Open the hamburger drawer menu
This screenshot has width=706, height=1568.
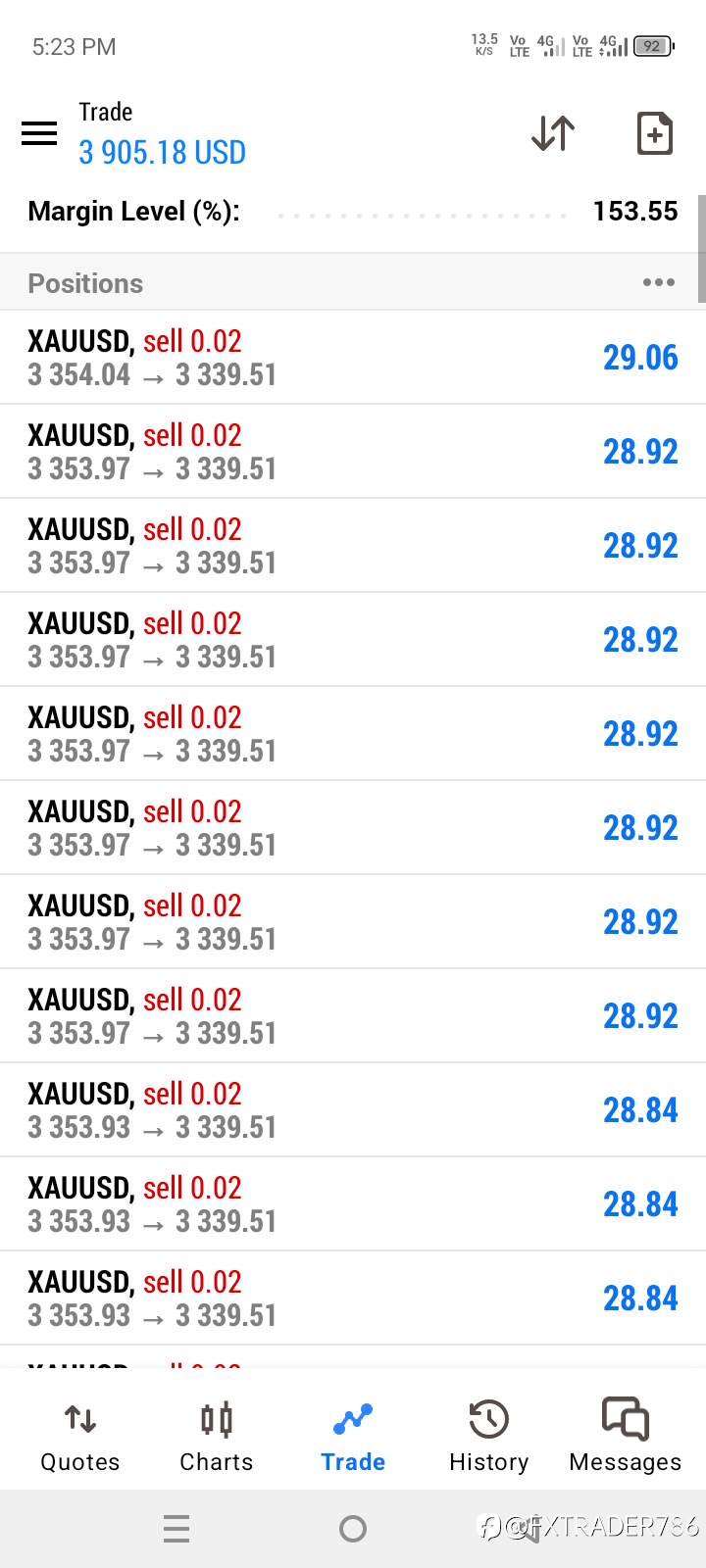[x=39, y=133]
